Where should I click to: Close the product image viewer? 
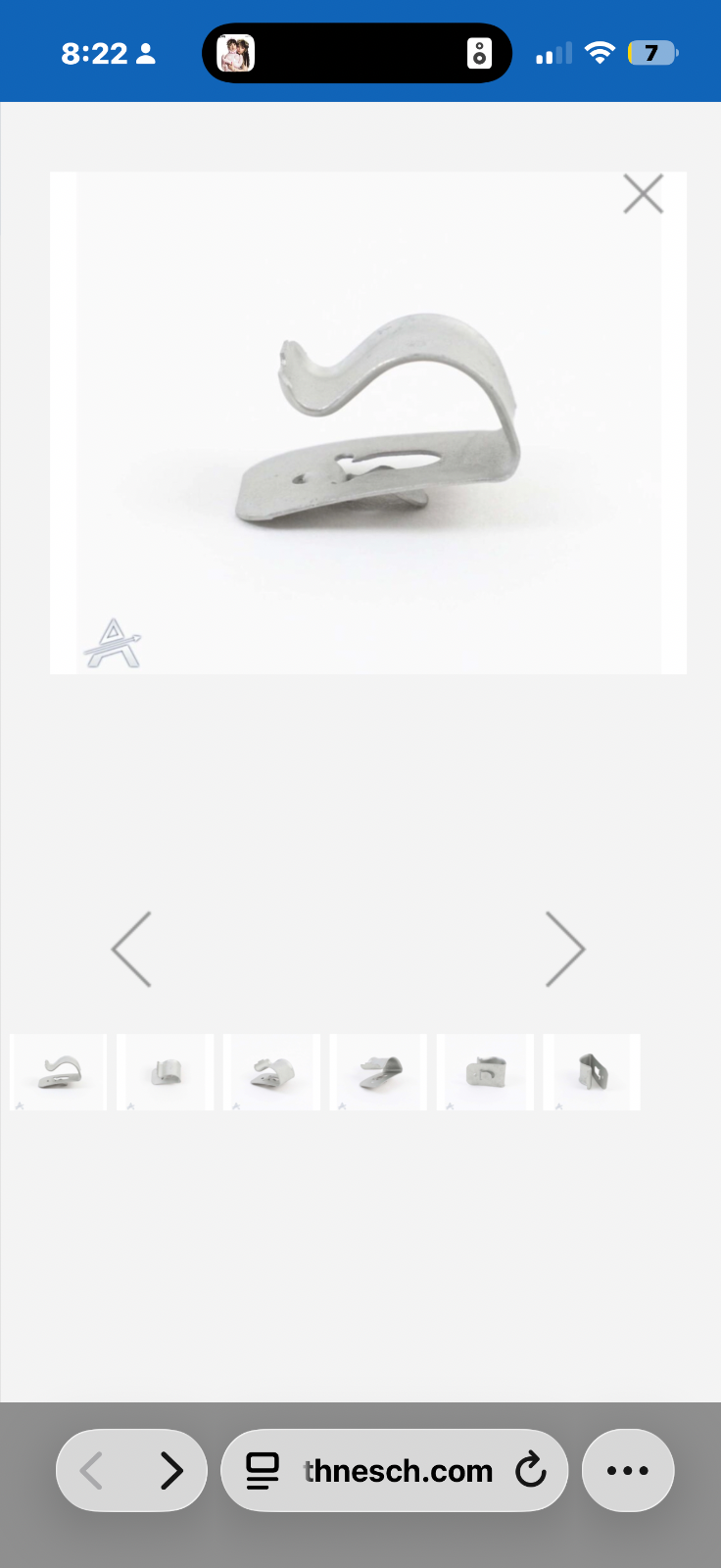(643, 194)
